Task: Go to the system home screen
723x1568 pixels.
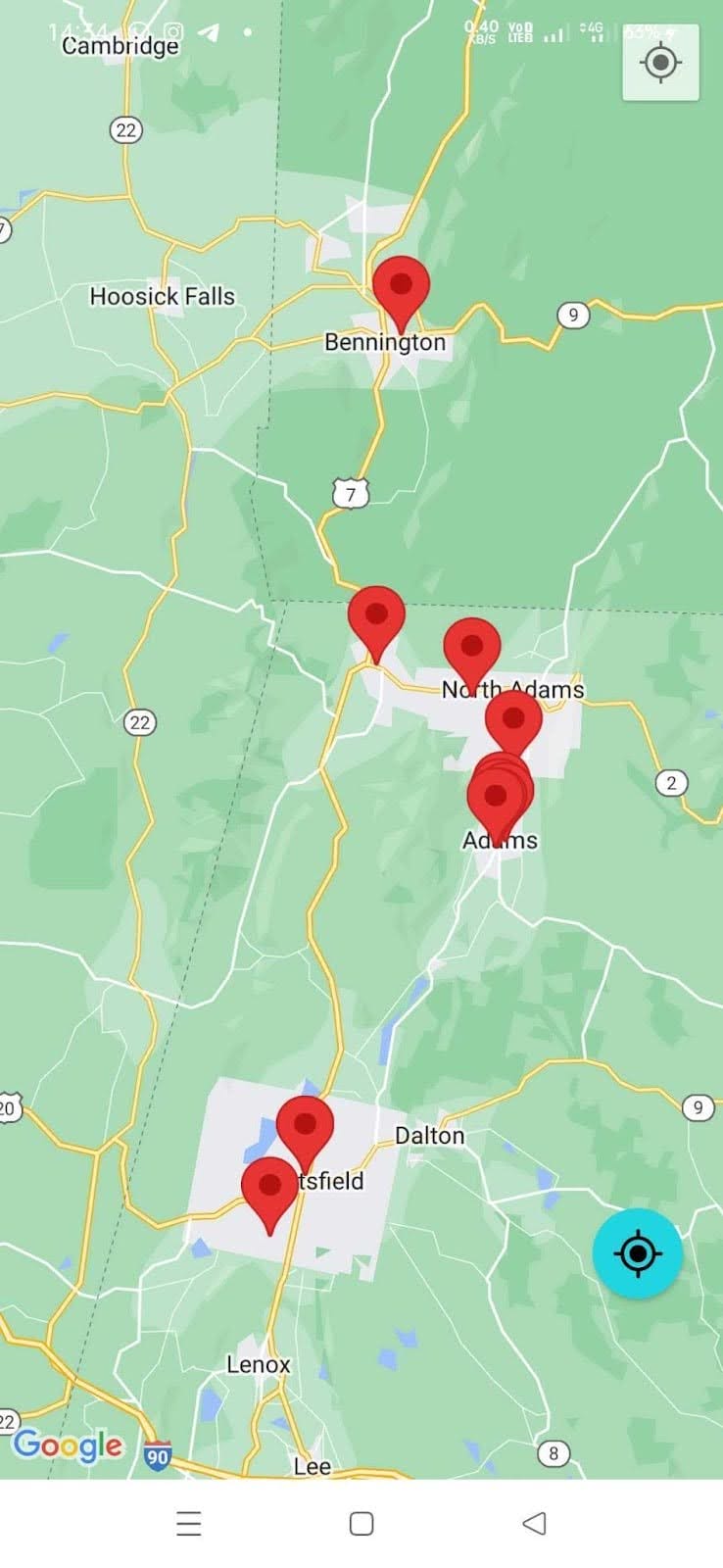Action: pyautogui.click(x=361, y=1523)
